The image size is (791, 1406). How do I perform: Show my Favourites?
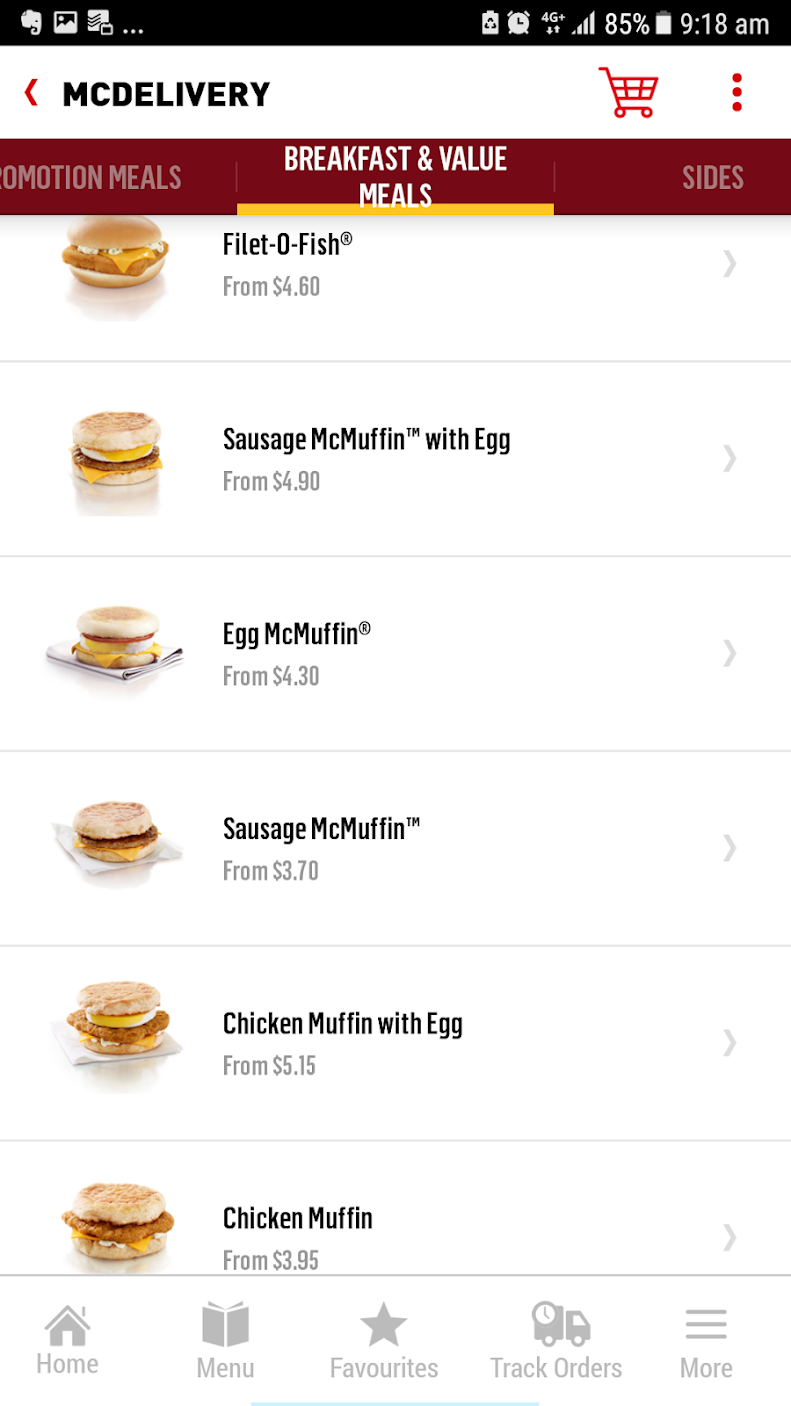[384, 1341]
